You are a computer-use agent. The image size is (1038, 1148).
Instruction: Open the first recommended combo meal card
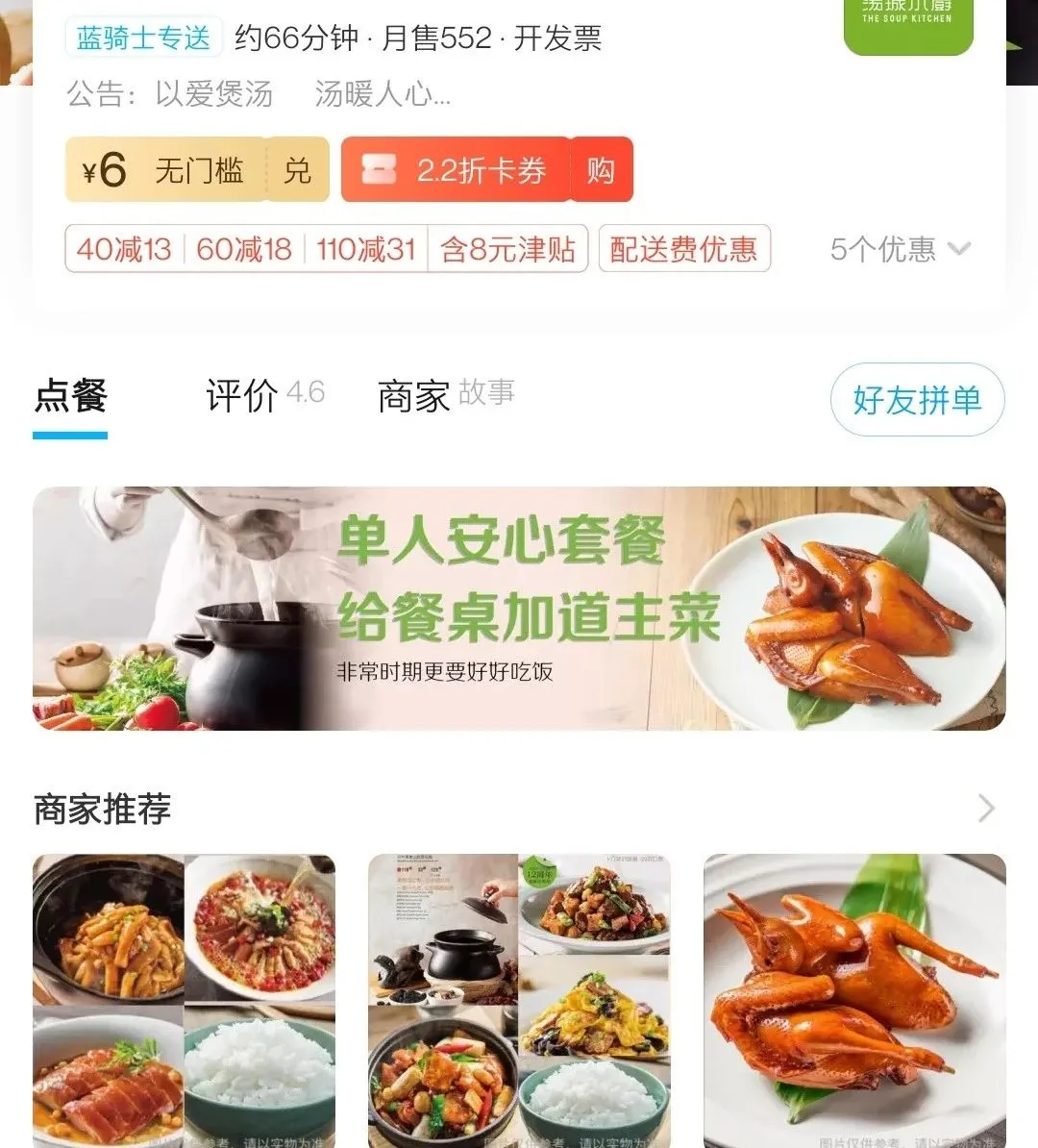click(x=184, y=1000)
